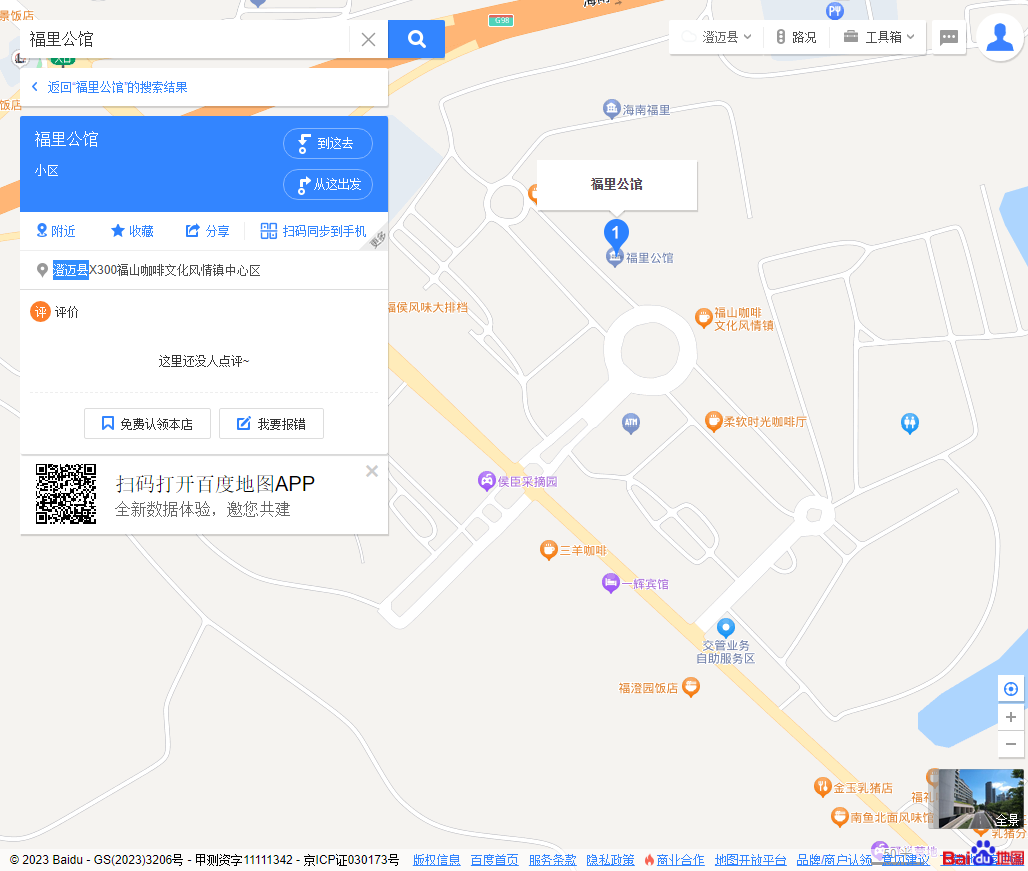Toggle the 路况 traffic layer
1028x871 pixels.
click(796, 37)
